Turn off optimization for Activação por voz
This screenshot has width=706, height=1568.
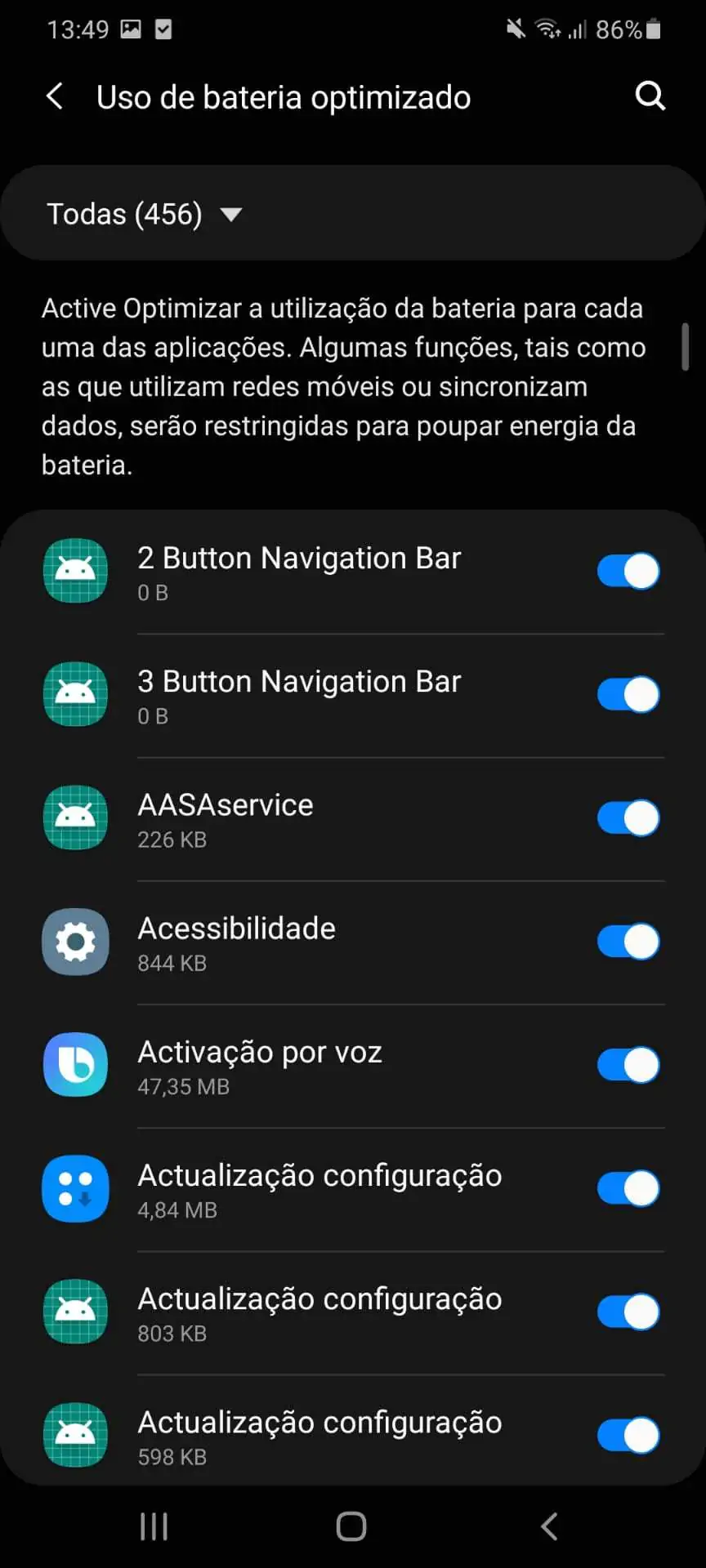627,1064
